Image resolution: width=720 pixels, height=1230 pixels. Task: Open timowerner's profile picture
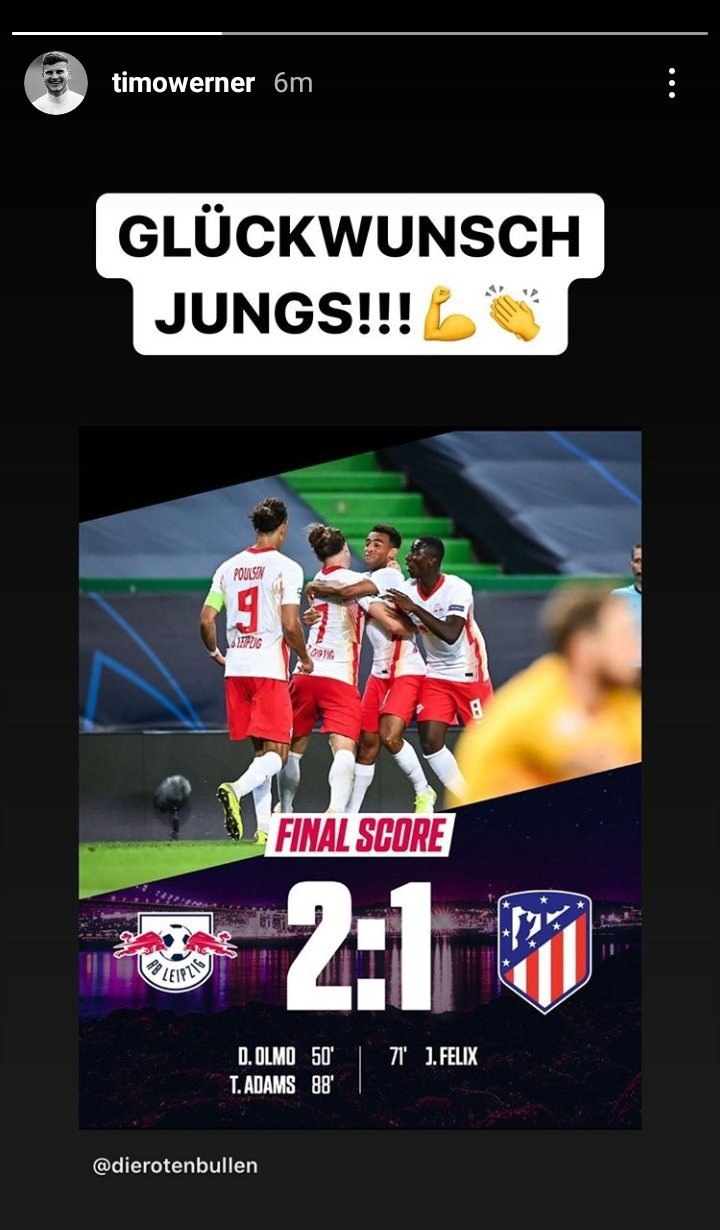point(56,83)
